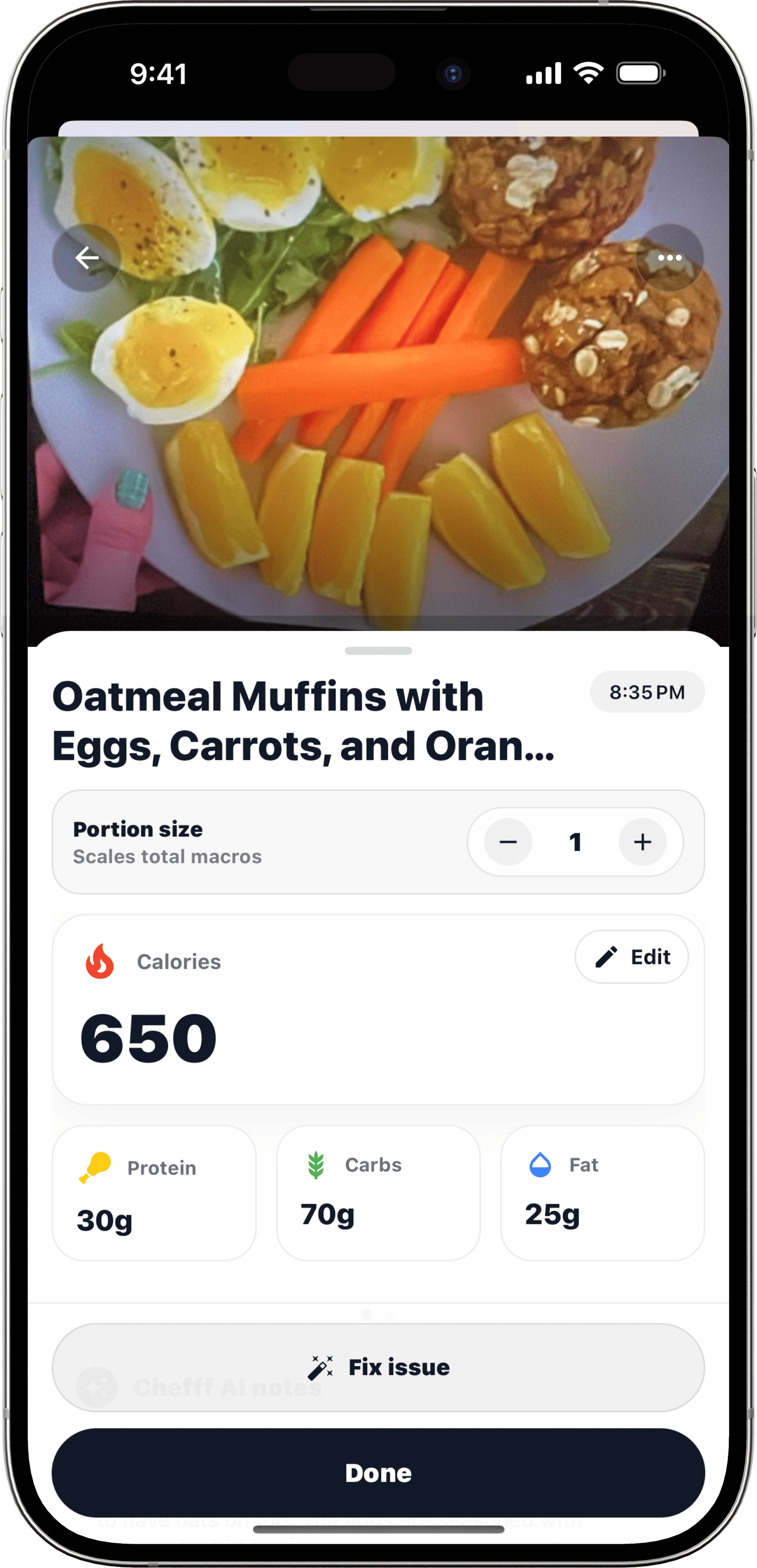The image size is (757, 1568).
Task: Open the three-dot overflow menu
Action: 669,258
